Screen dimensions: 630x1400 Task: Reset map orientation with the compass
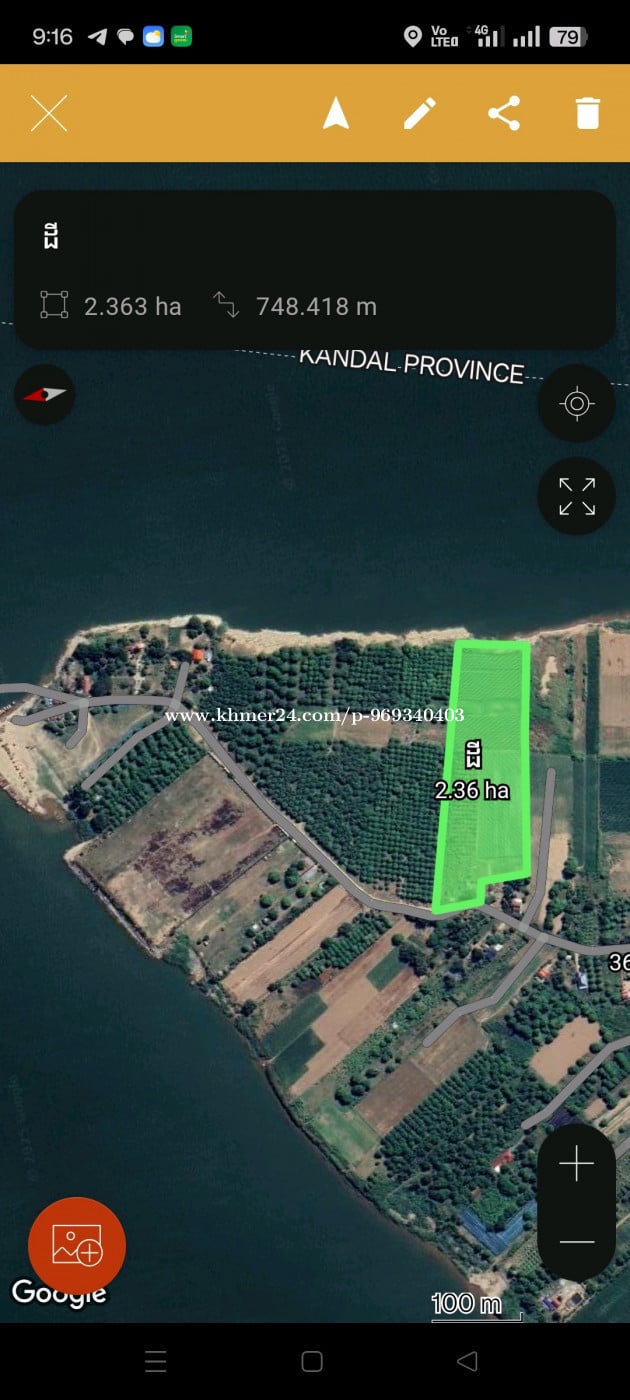click(45, 394)
